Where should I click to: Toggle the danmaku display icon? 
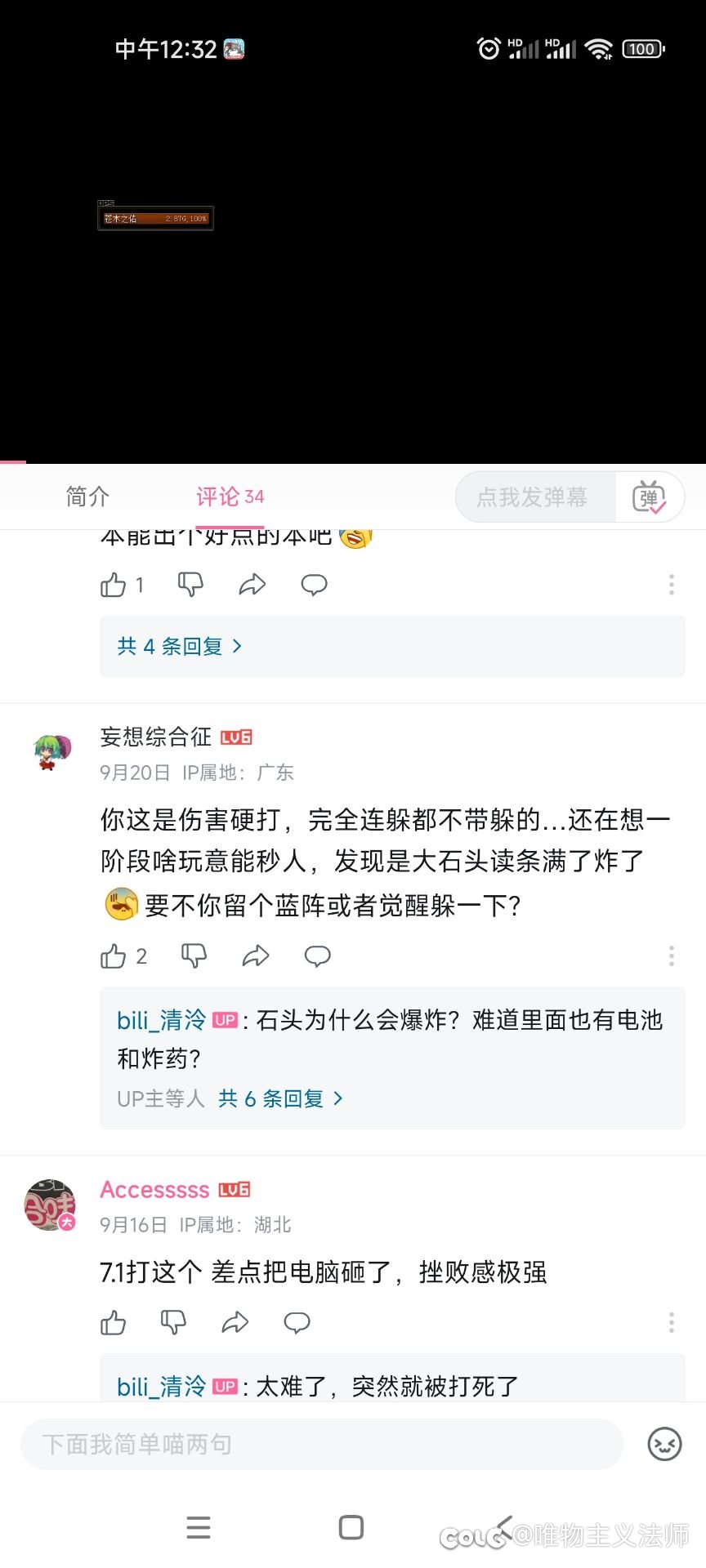click(650, 497)
